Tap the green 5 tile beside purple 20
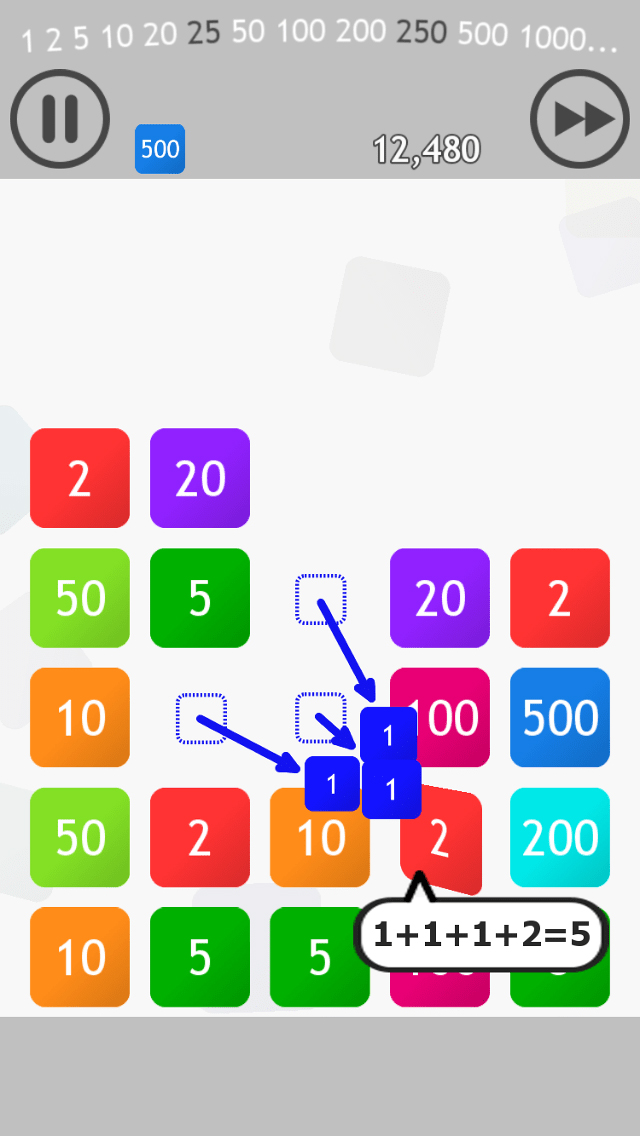 200,598
